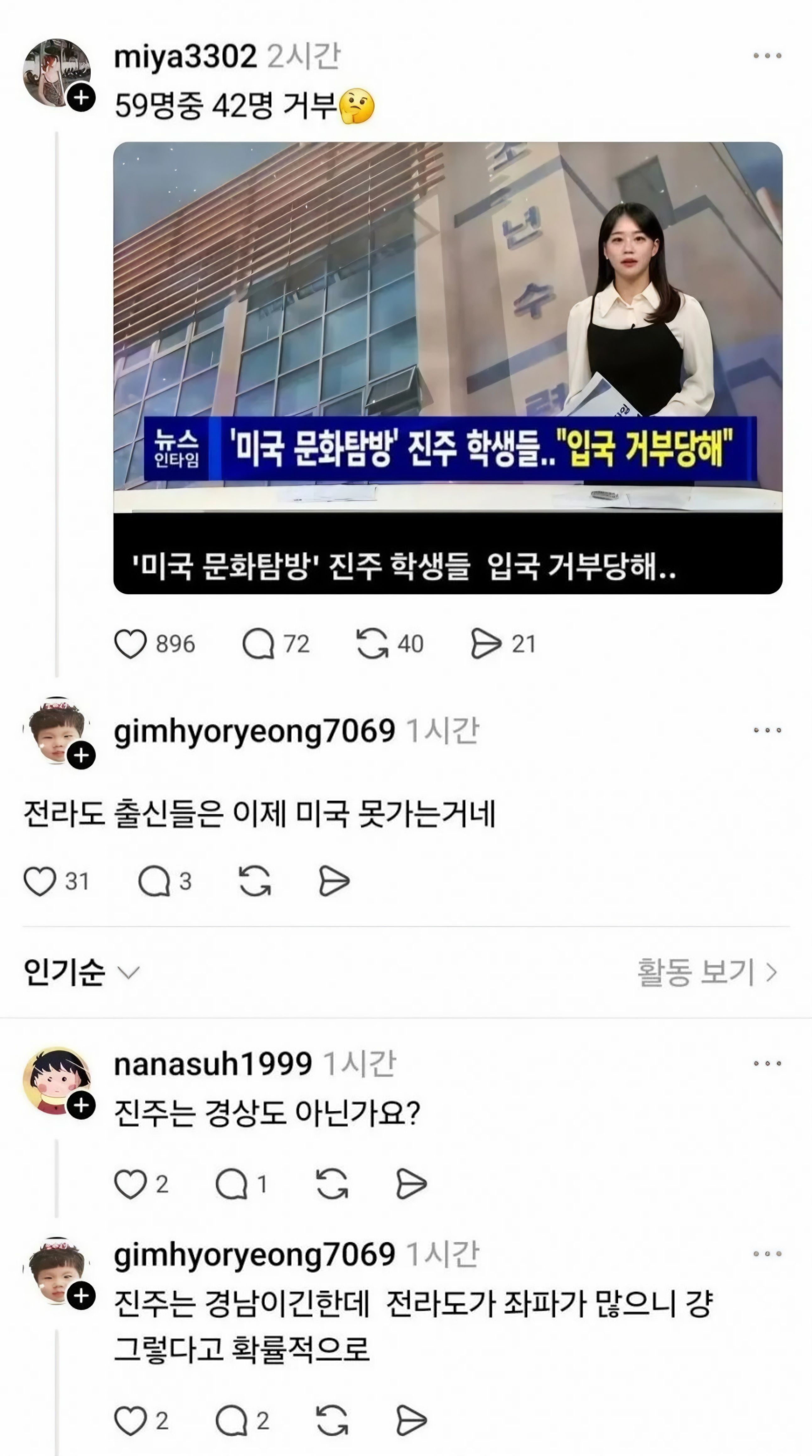Open overflow menu on 전라도 출신들은 reply
This screenshot has height=1456, width=812.
point(767,730)
